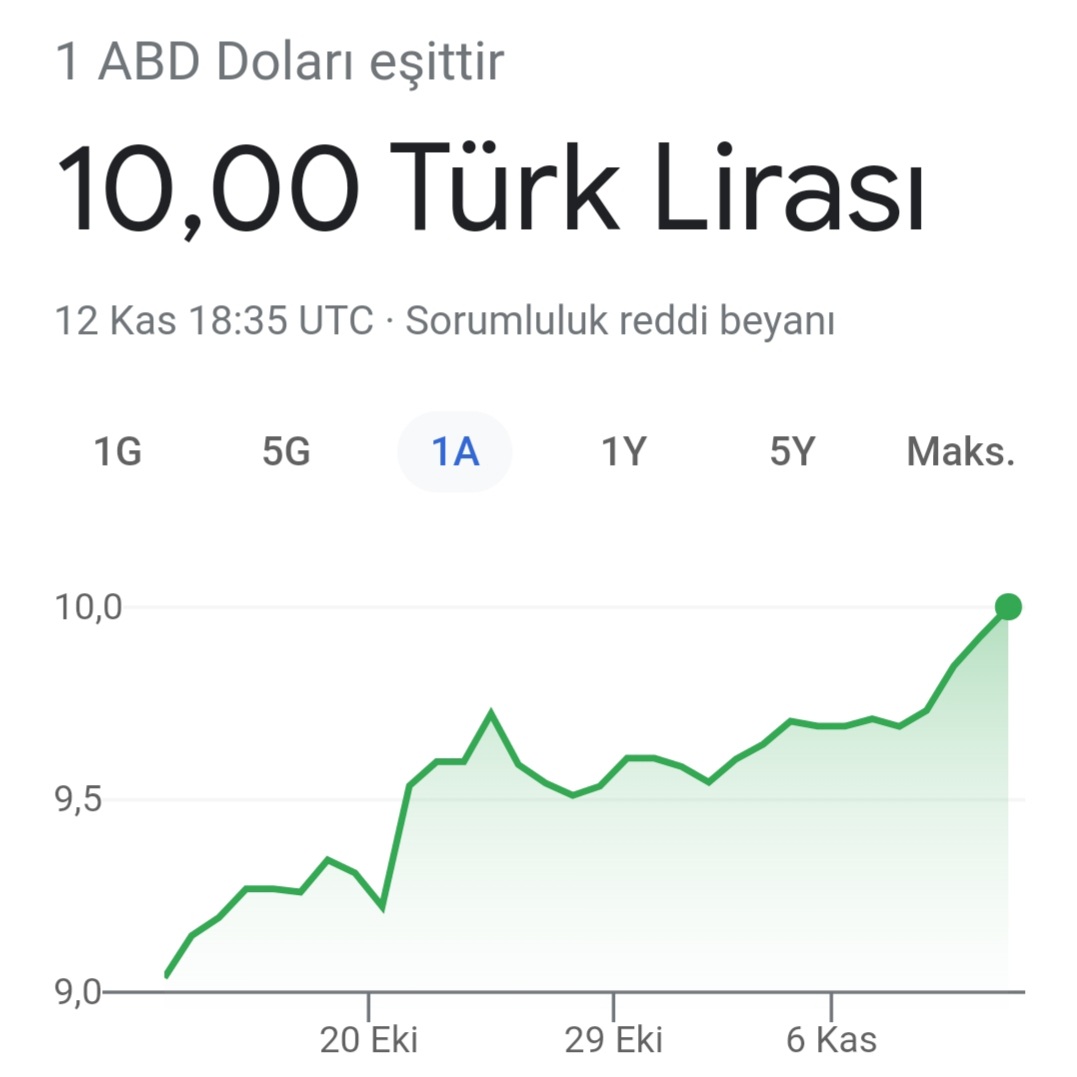Open Sorumluluk reddi beyanı disclaimer link

pyautogui.click(x=619, y=322)
